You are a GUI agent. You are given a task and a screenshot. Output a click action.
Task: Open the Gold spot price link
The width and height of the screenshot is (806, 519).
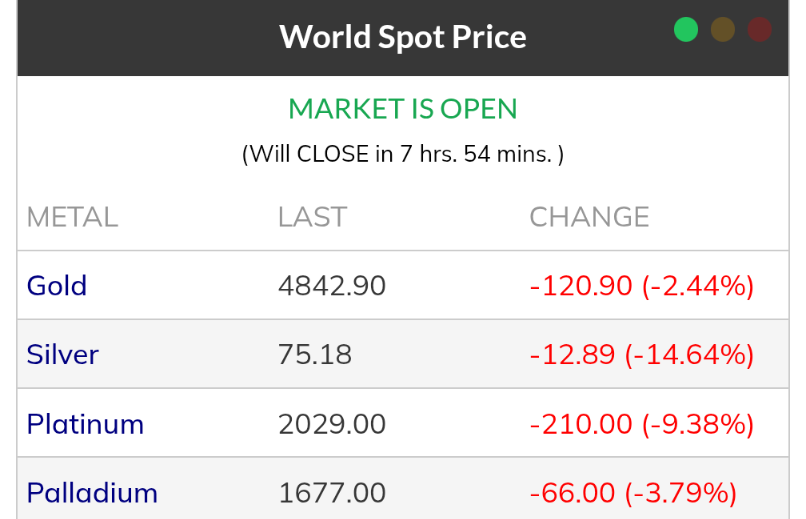pyautogui.click(x=57, y=286)
